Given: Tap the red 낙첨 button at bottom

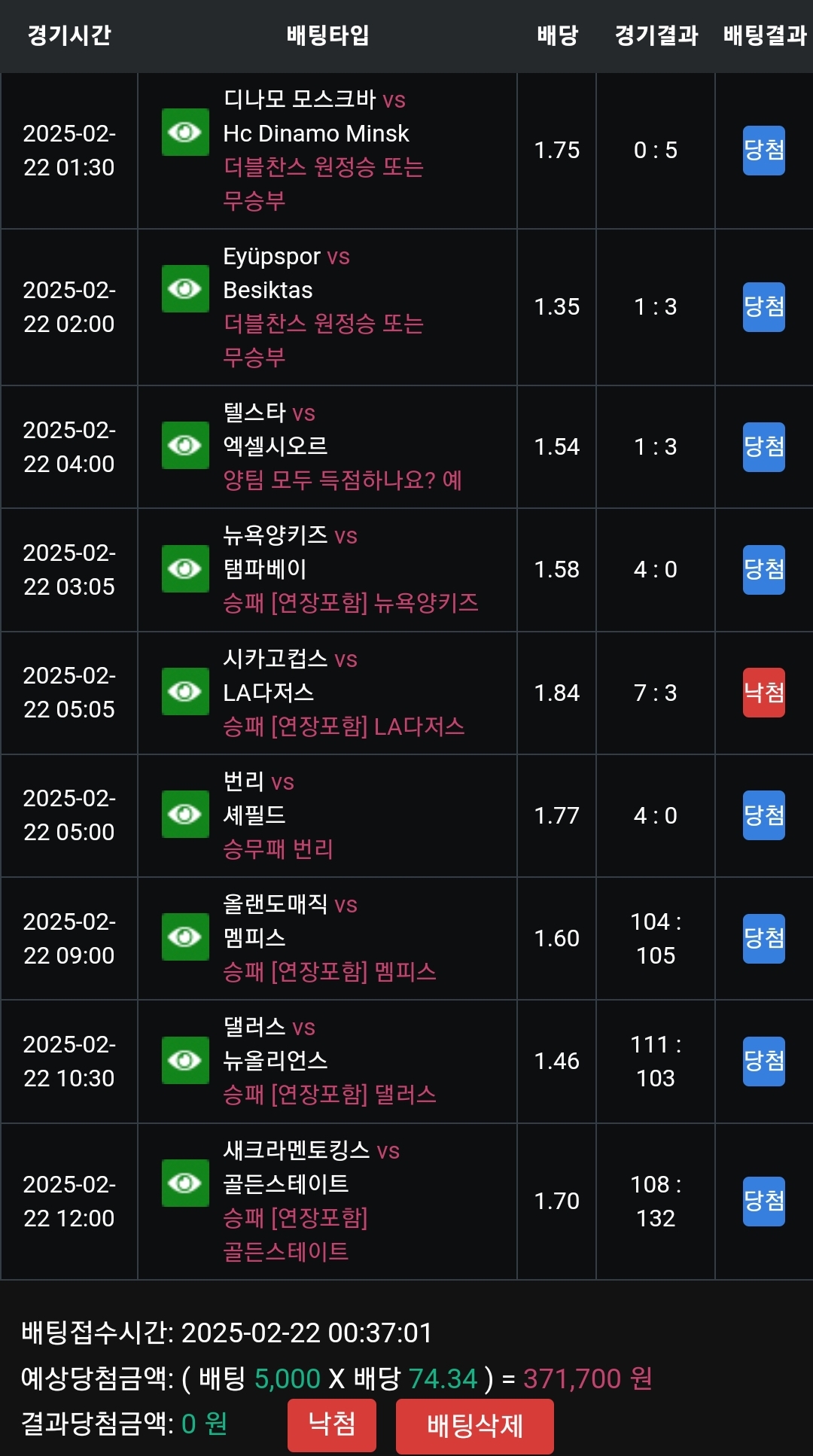Looking at the screenshot, I should coord(331,1424).
